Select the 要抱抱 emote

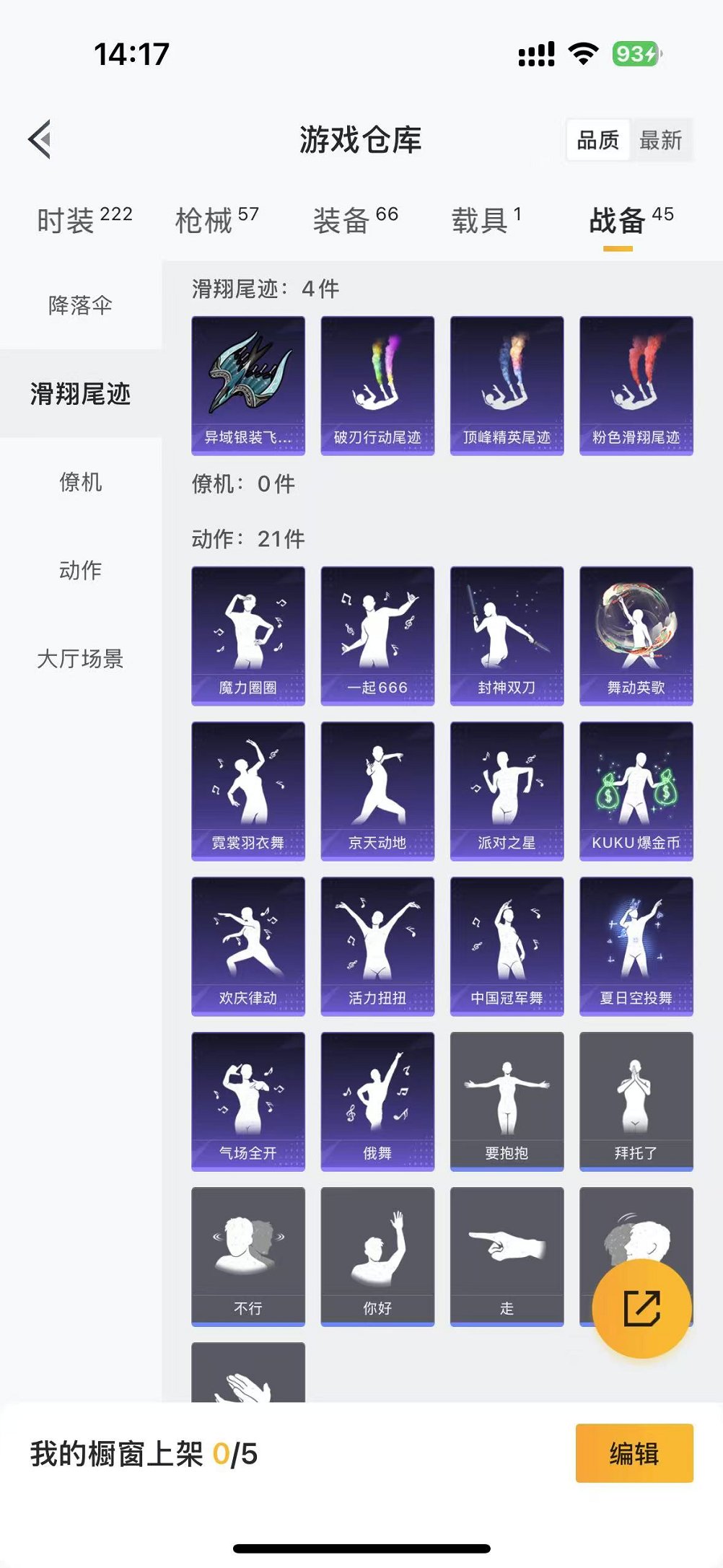pyautogui.click(x=507, y=1100)
